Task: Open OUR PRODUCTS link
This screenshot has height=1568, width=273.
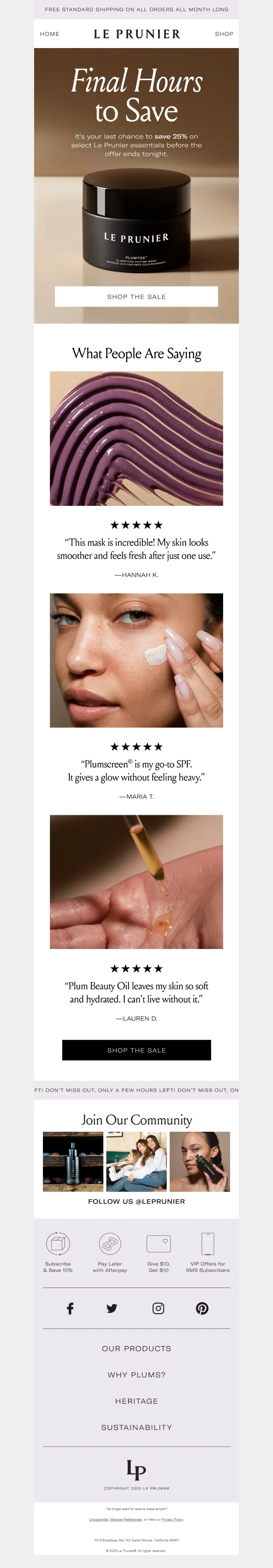Action: (136, 1348)
